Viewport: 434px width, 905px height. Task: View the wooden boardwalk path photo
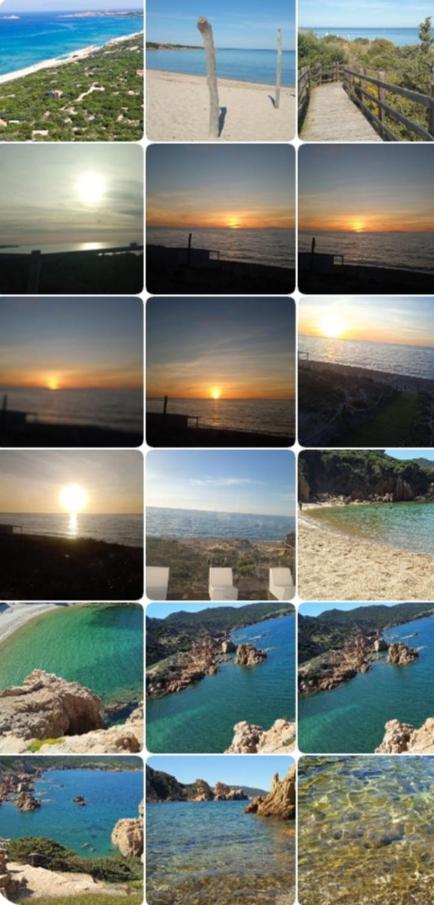(x=366, y=70)
